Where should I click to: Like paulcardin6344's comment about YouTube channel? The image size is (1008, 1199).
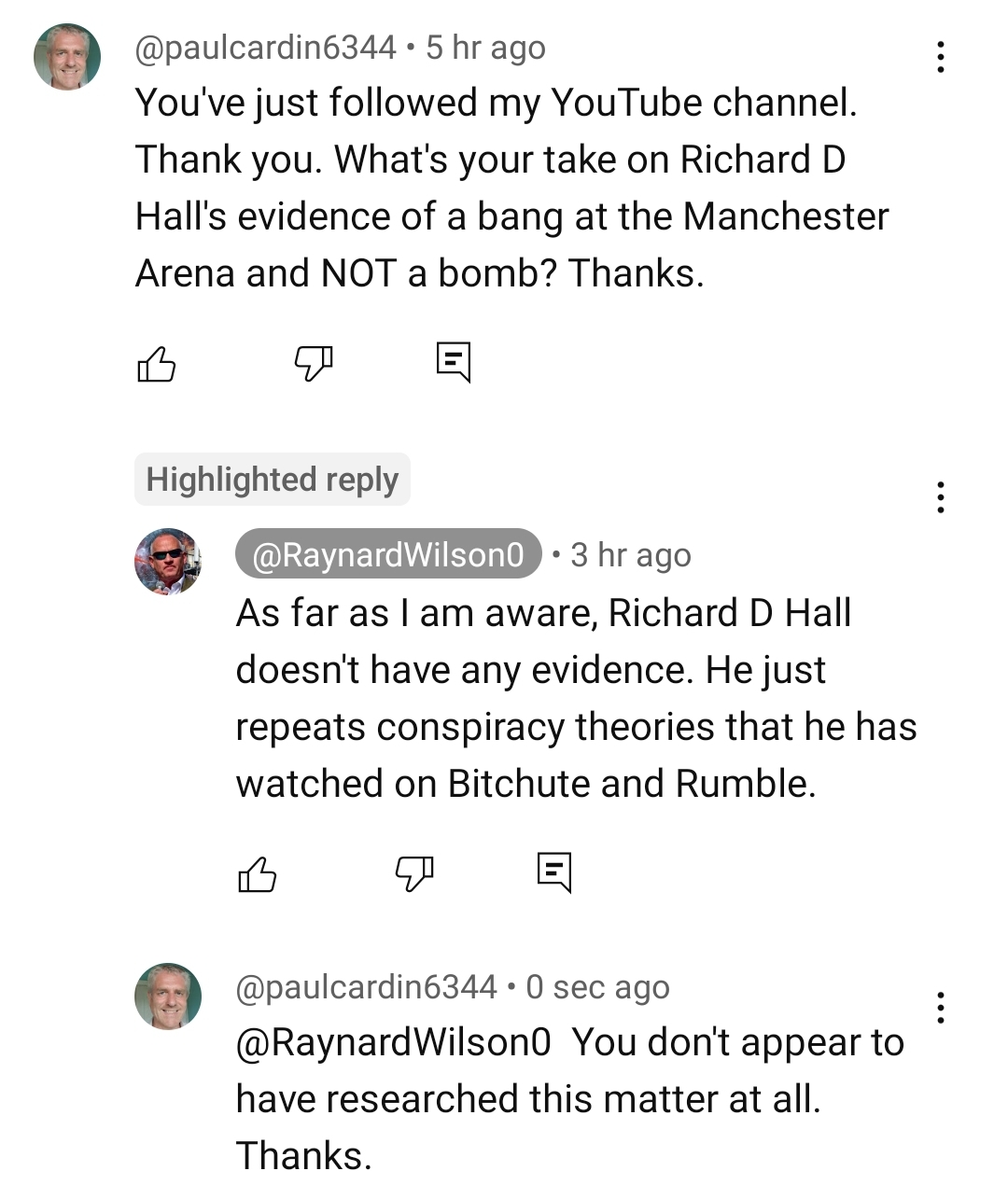pos(157,364)
